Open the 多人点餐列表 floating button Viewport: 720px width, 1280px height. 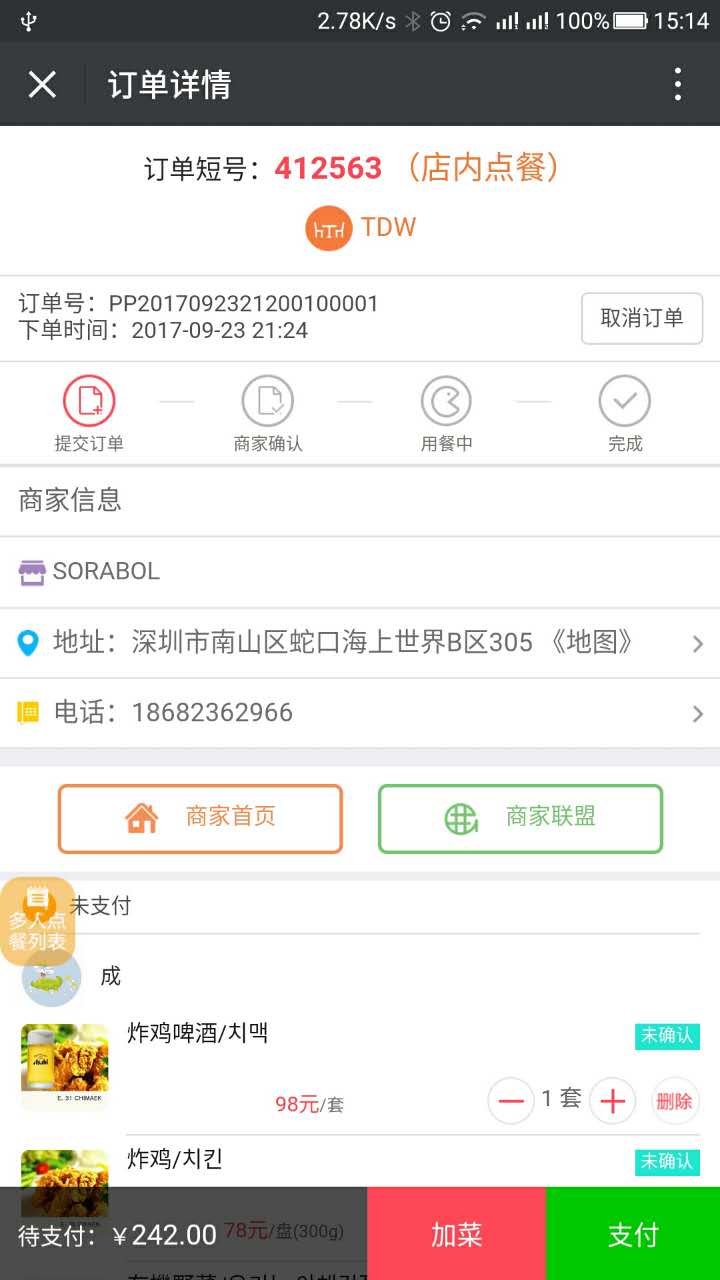point(37,922)
